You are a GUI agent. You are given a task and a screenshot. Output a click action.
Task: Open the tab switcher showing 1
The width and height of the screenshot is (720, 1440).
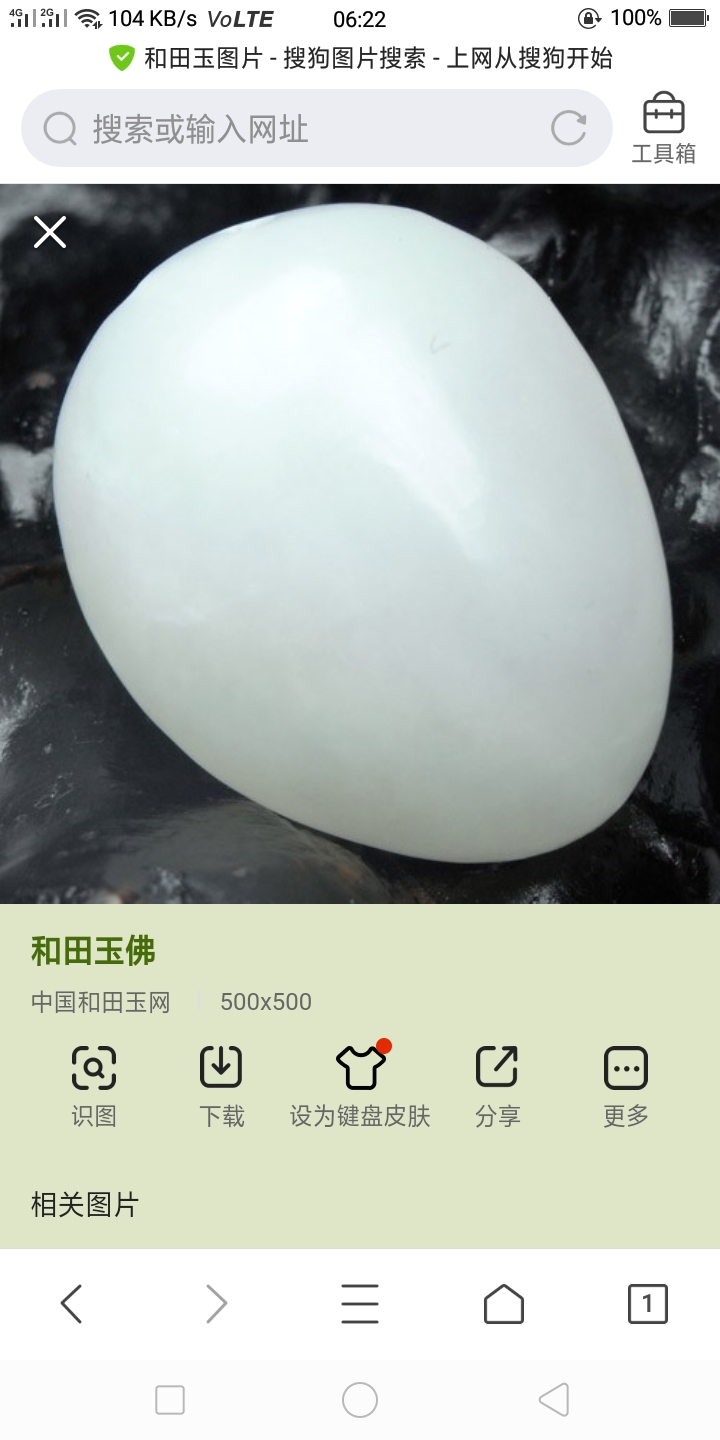coord(647,1304)
